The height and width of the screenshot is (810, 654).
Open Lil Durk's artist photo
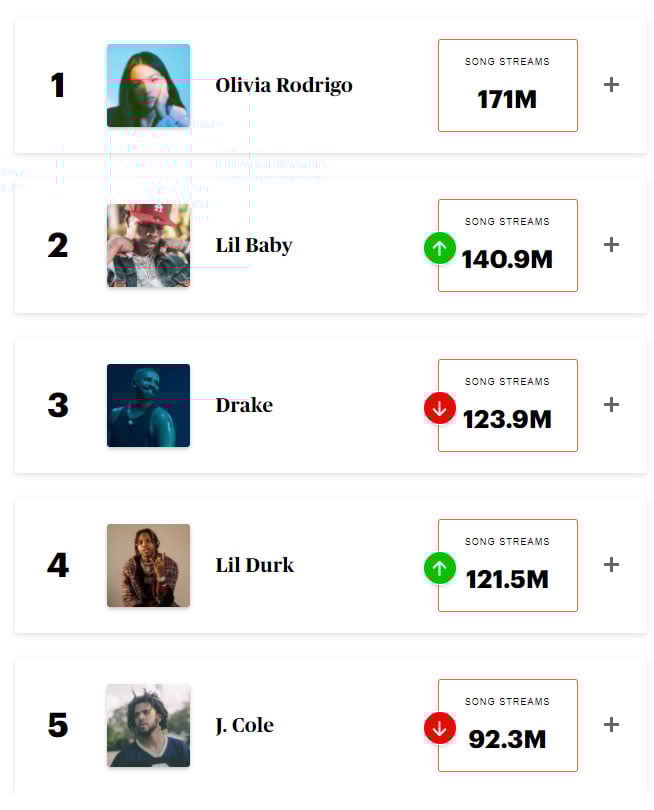(x=148, y=565)
